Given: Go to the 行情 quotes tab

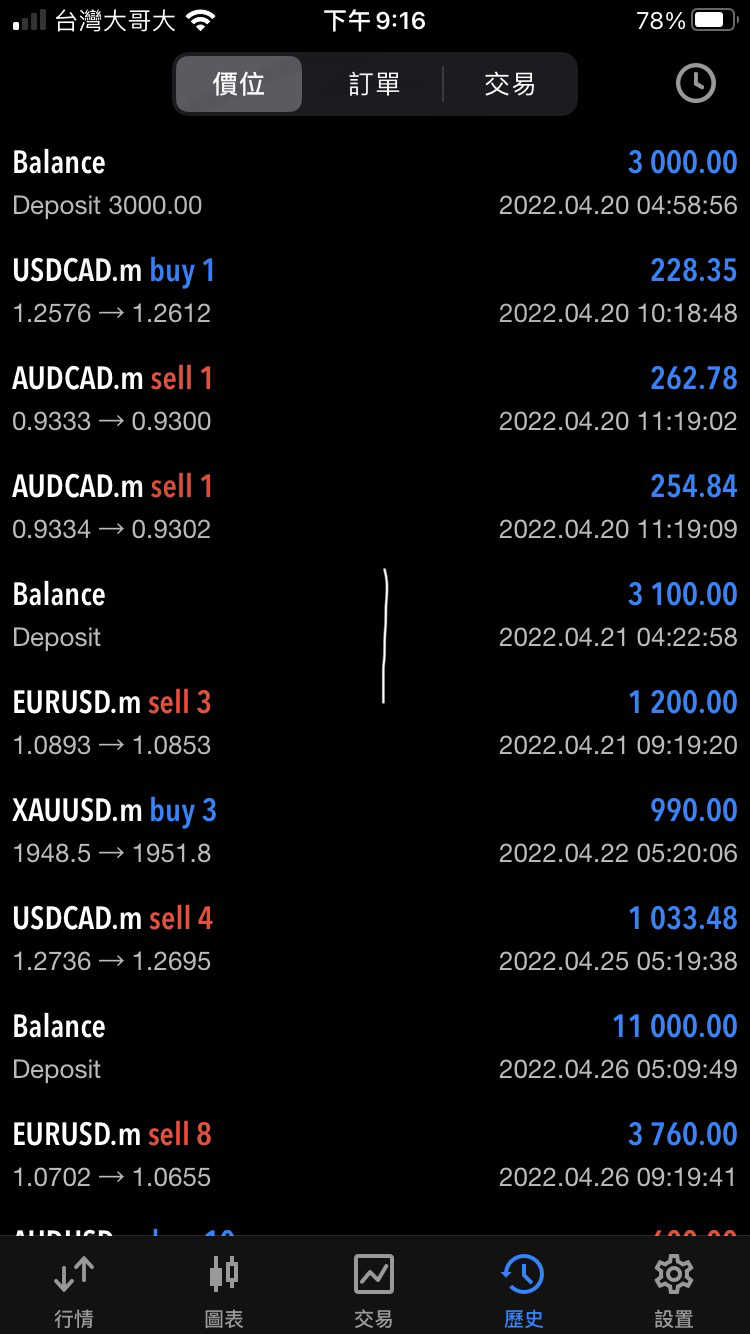Looking at the screenshot, I should point(74,1290).
